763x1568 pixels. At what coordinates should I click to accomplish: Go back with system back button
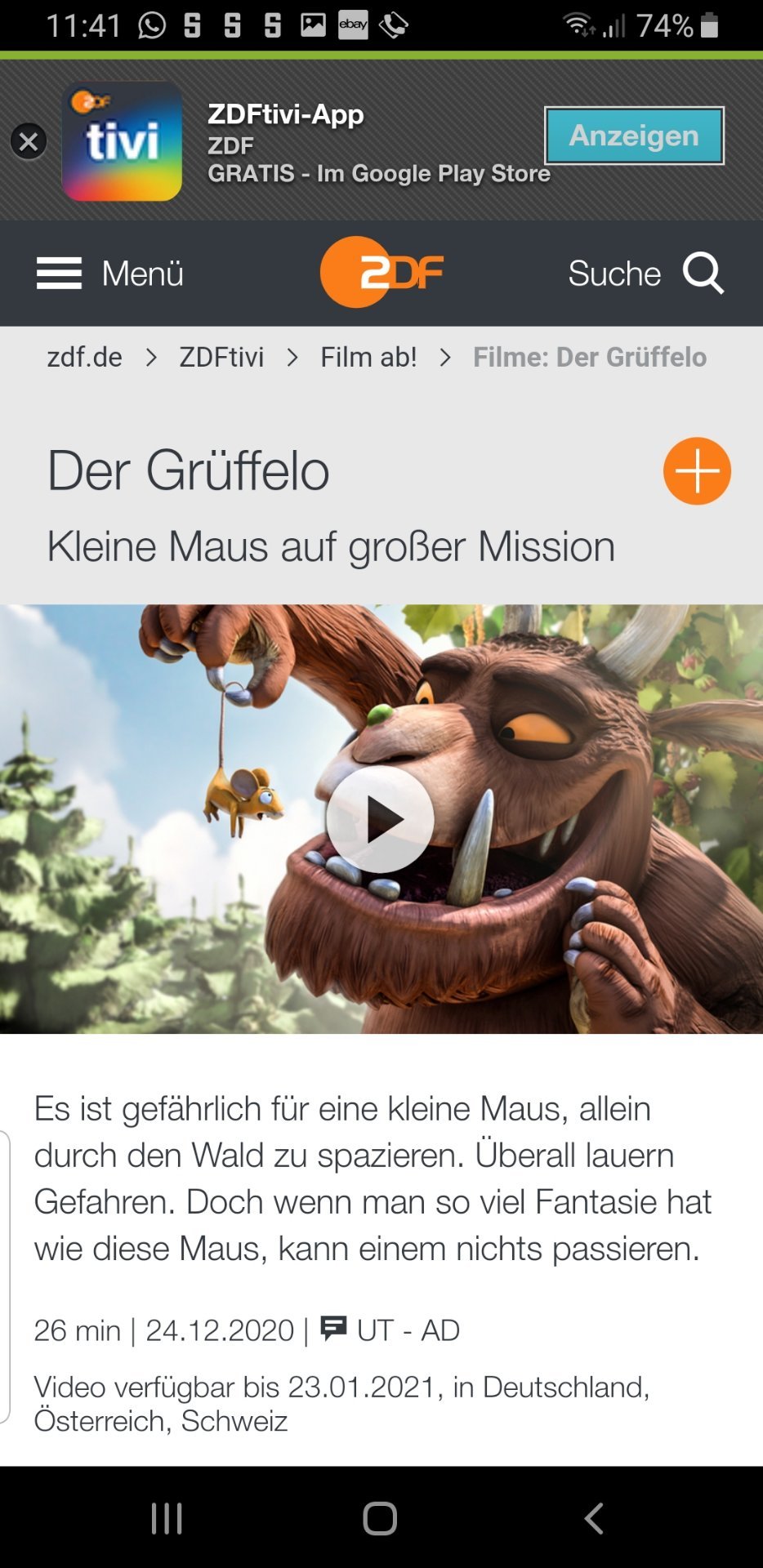point(594,1518)
